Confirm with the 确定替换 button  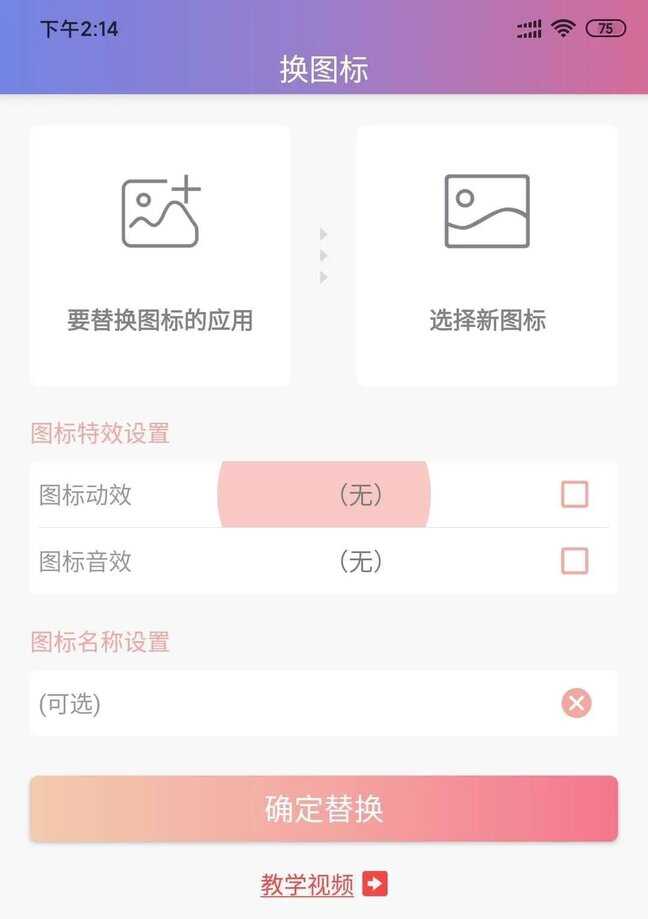323,809
